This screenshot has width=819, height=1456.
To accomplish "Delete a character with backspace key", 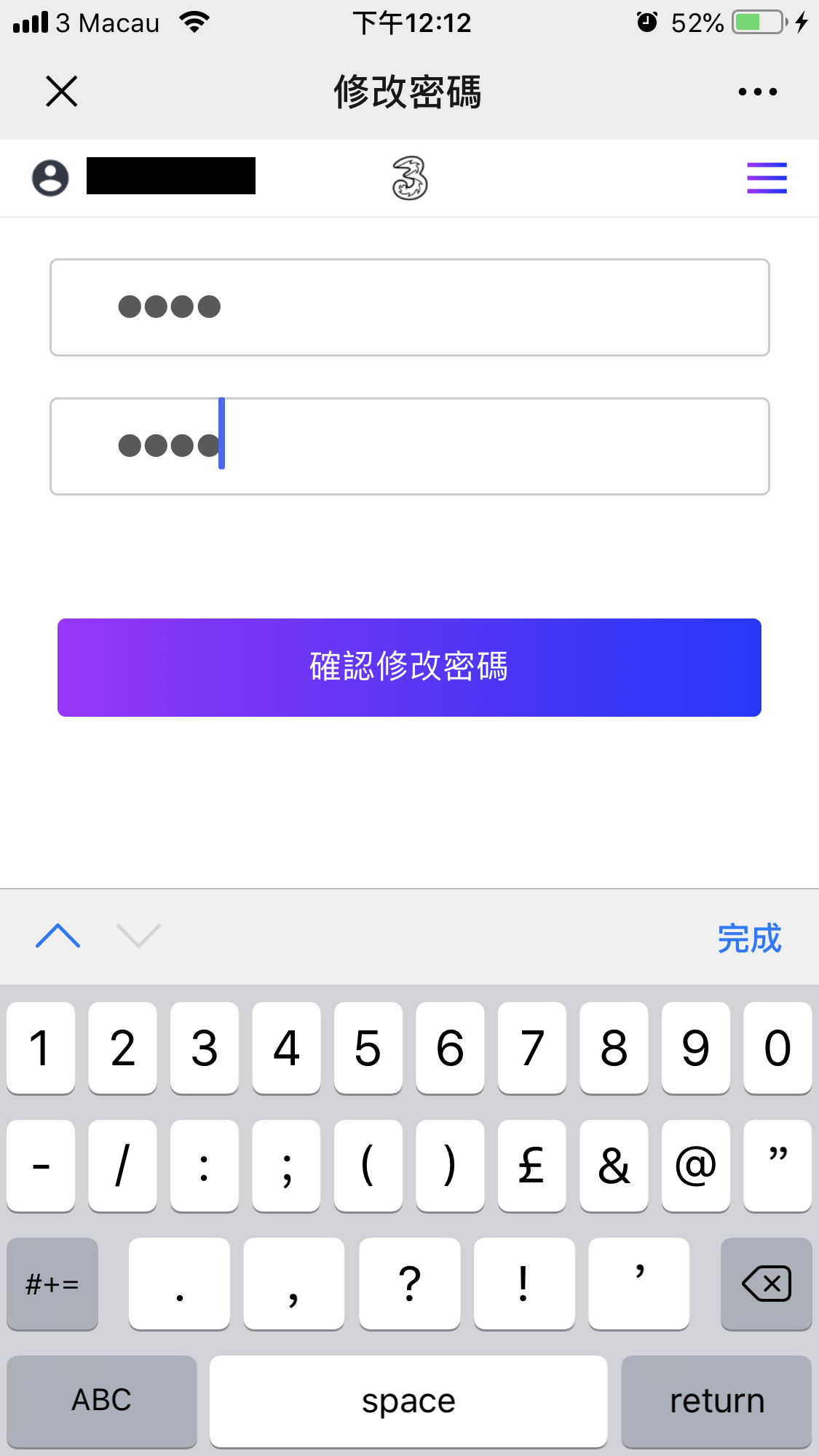I will click(x=766, y=1284).
